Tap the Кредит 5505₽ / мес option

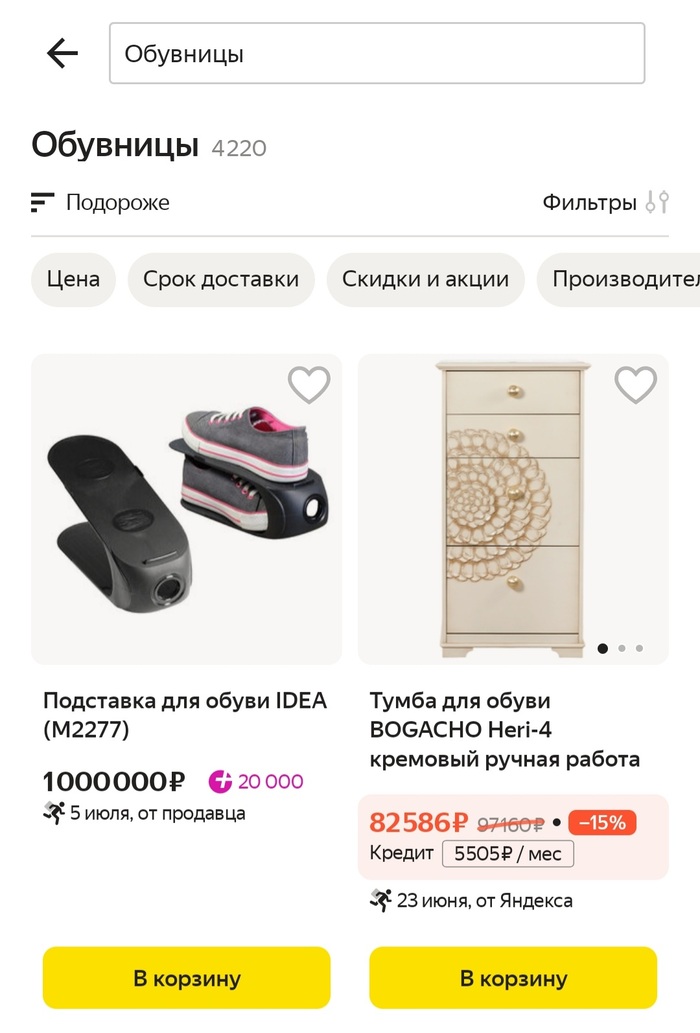tap(508, 854)
